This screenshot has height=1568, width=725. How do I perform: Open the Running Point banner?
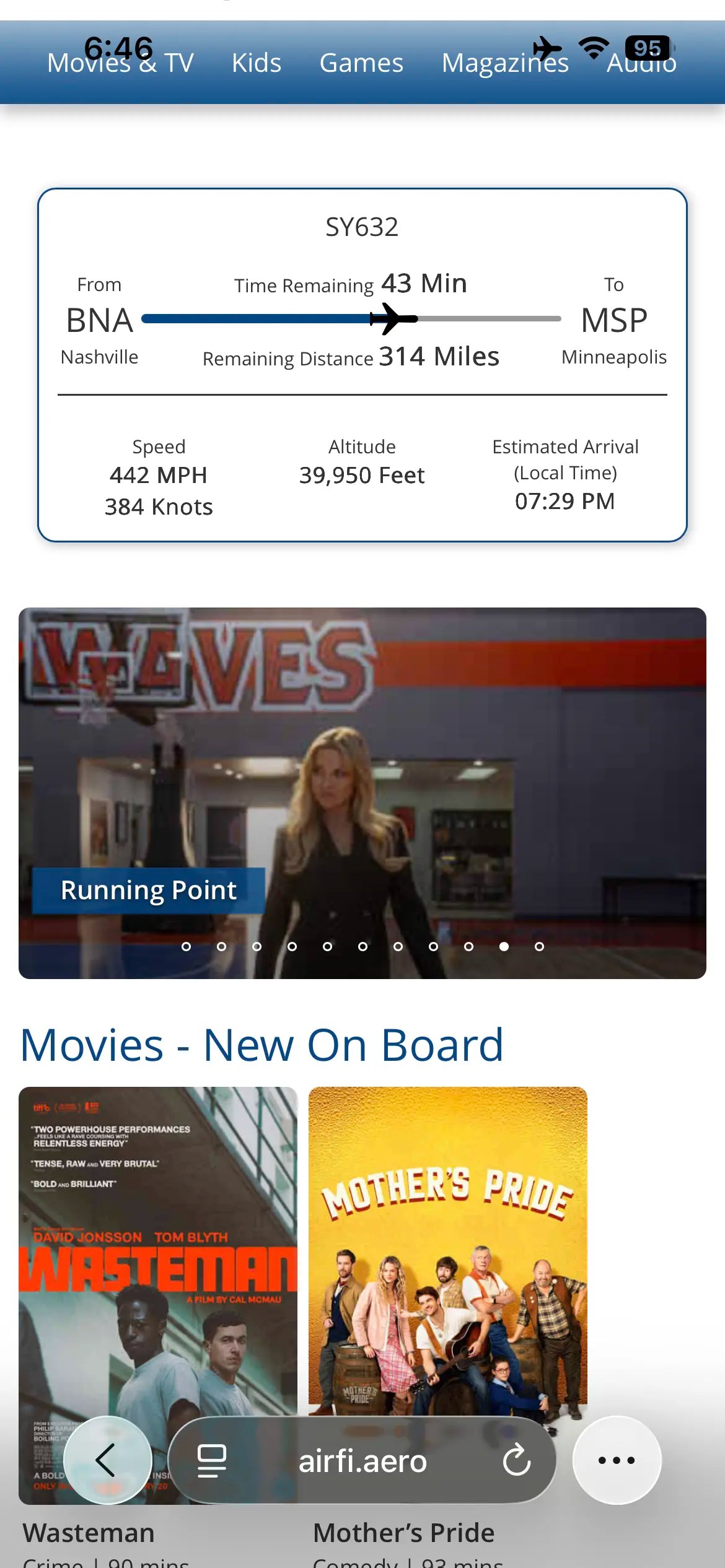pos(362,793)
